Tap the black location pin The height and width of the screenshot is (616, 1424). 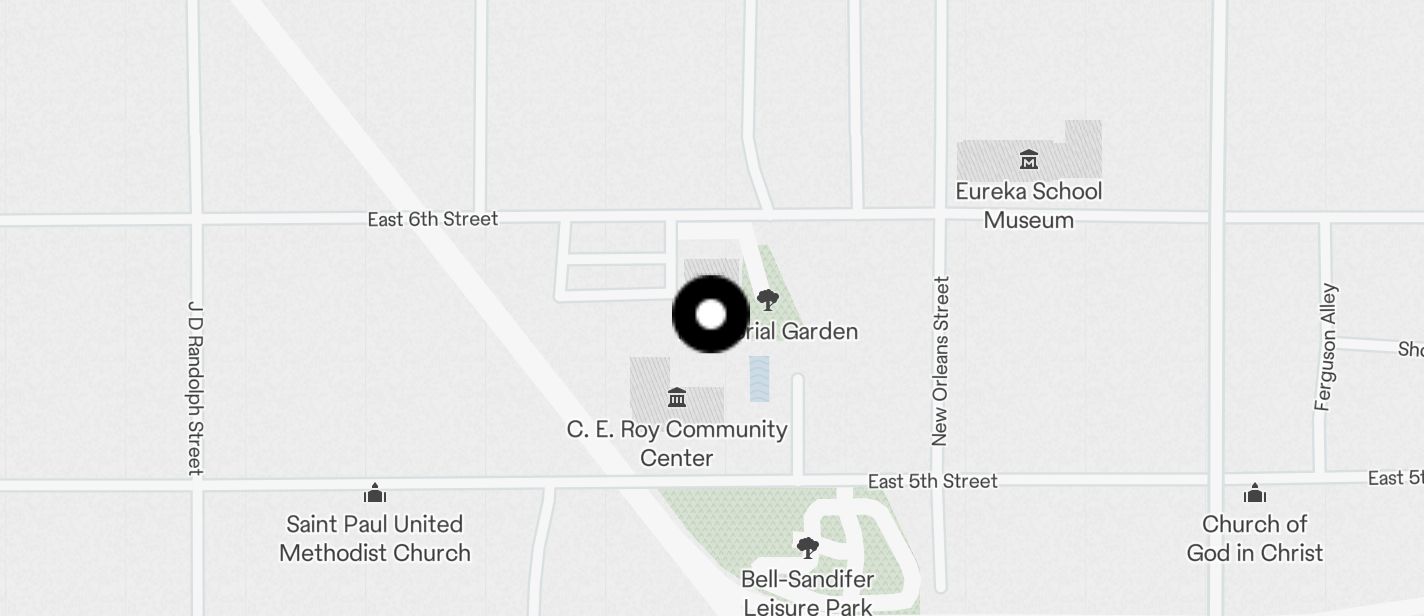[711, 315]
